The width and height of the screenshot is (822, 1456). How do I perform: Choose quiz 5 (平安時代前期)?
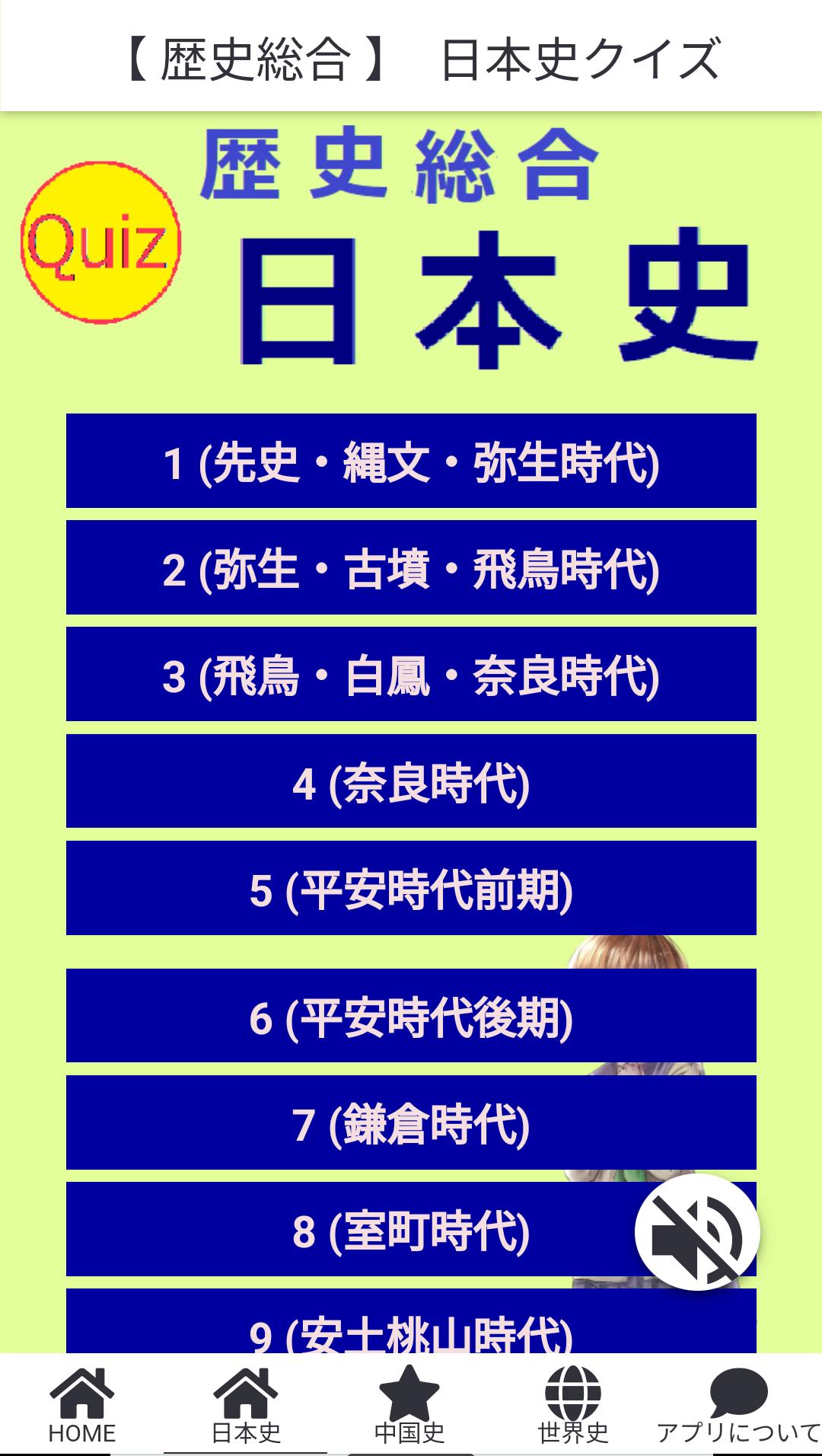tap(411, 888)
